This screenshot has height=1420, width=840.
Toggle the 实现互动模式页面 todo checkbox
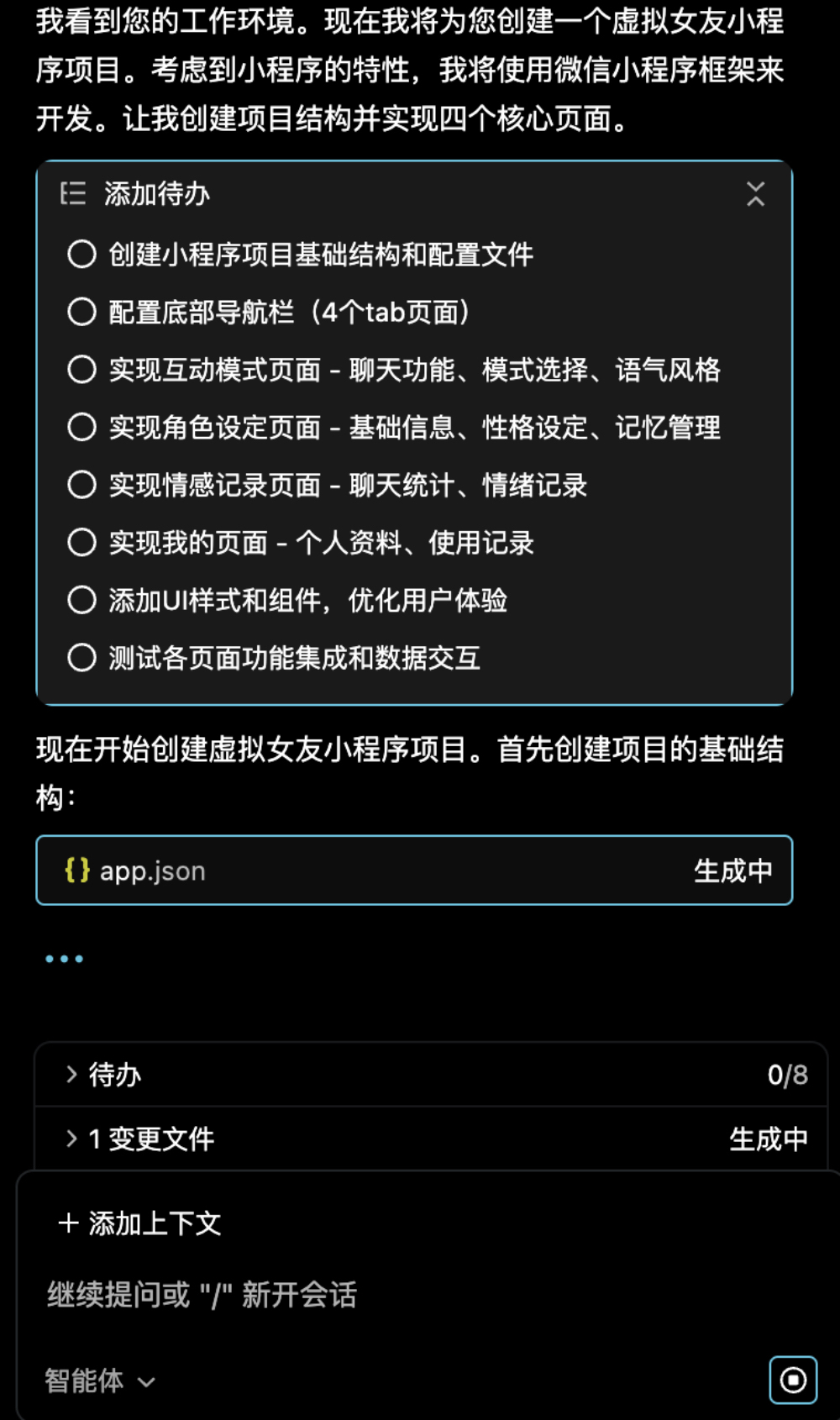click(x=81, y=370)
